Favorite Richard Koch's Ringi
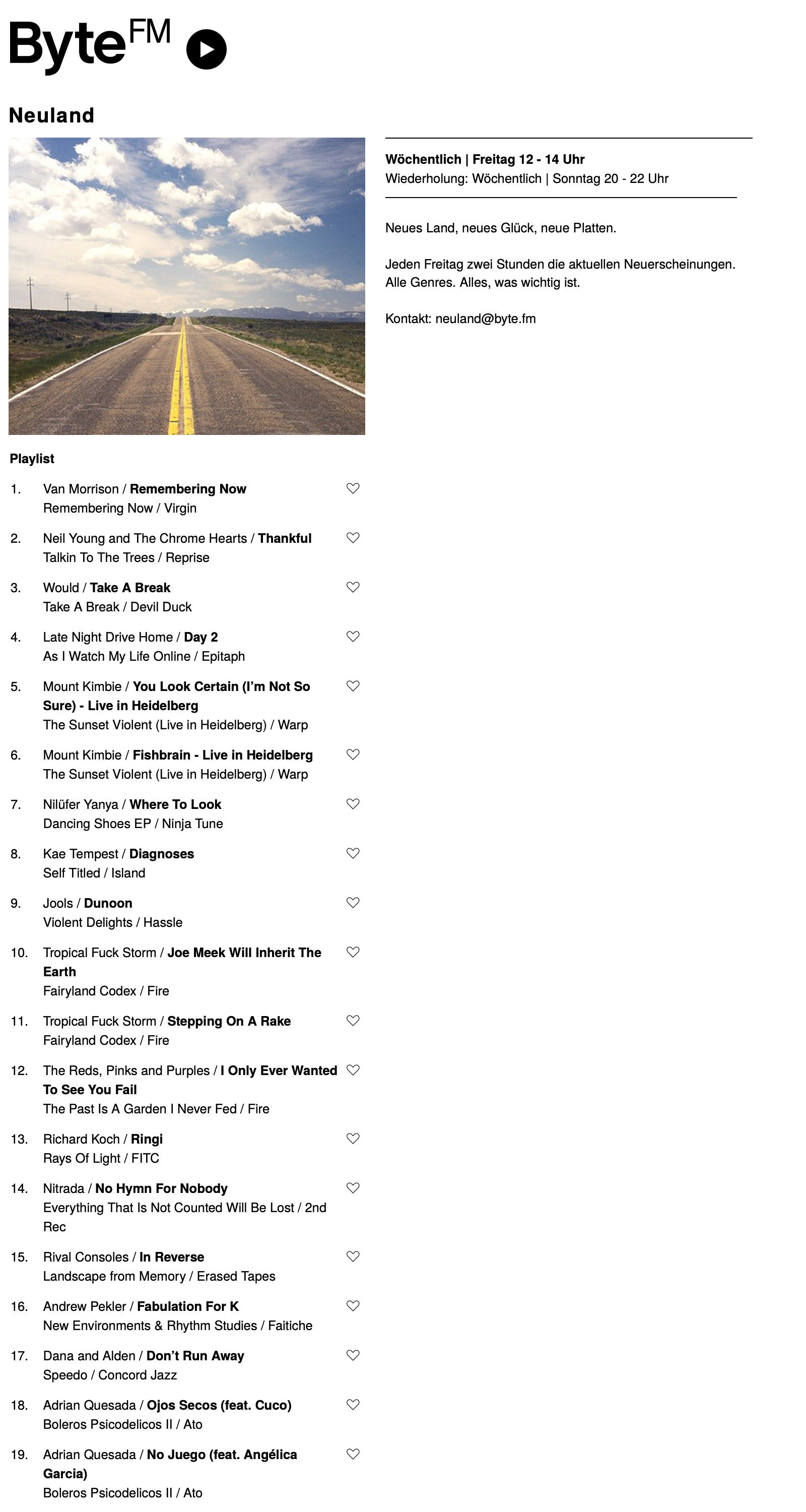The image size is (806, 1512). tap(353, 1138)
